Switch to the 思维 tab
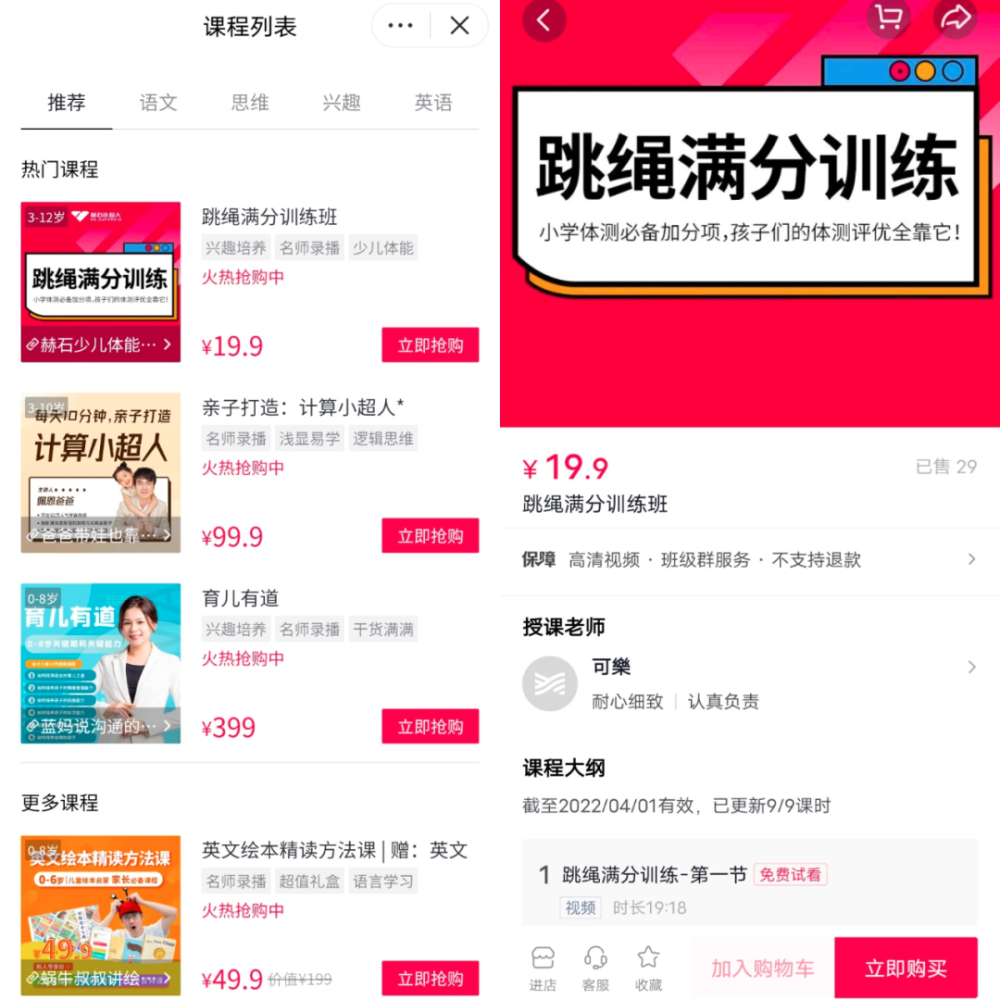 click(x=250, y=102)
